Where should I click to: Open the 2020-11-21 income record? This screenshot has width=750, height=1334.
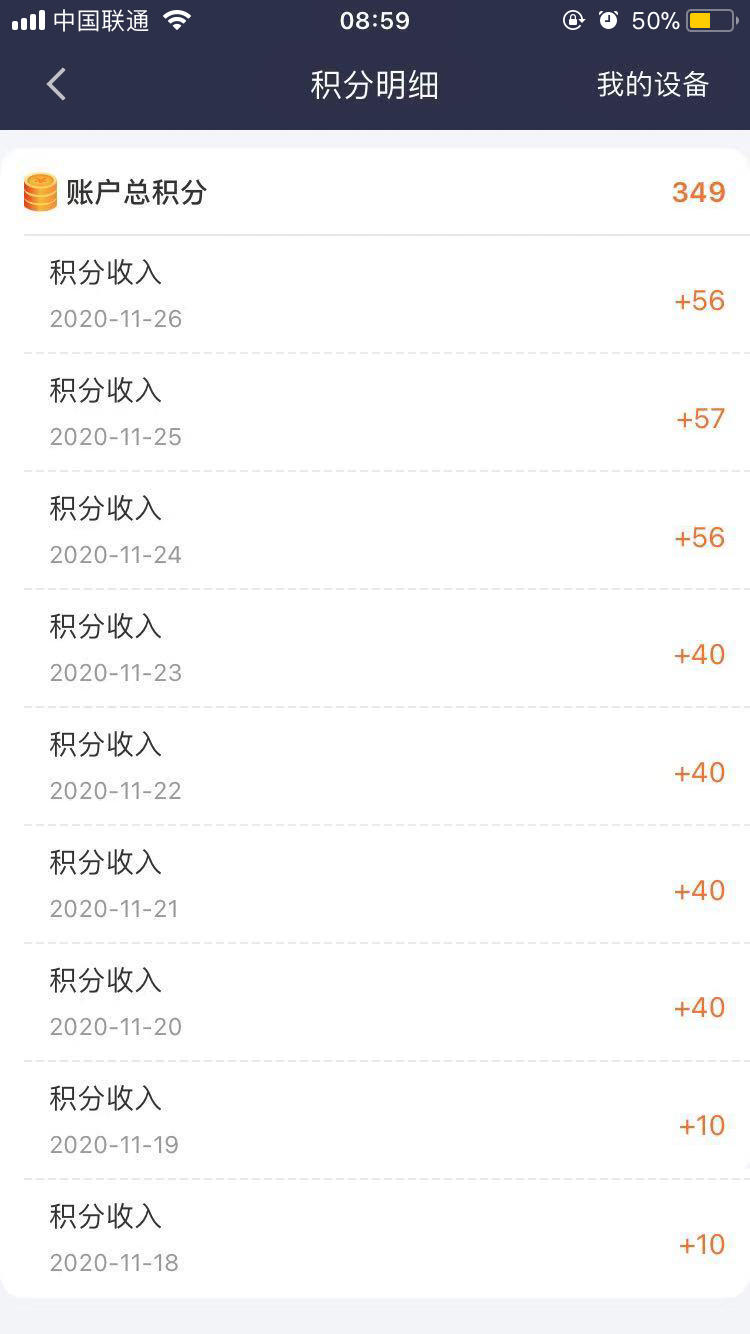click(375, 883)
